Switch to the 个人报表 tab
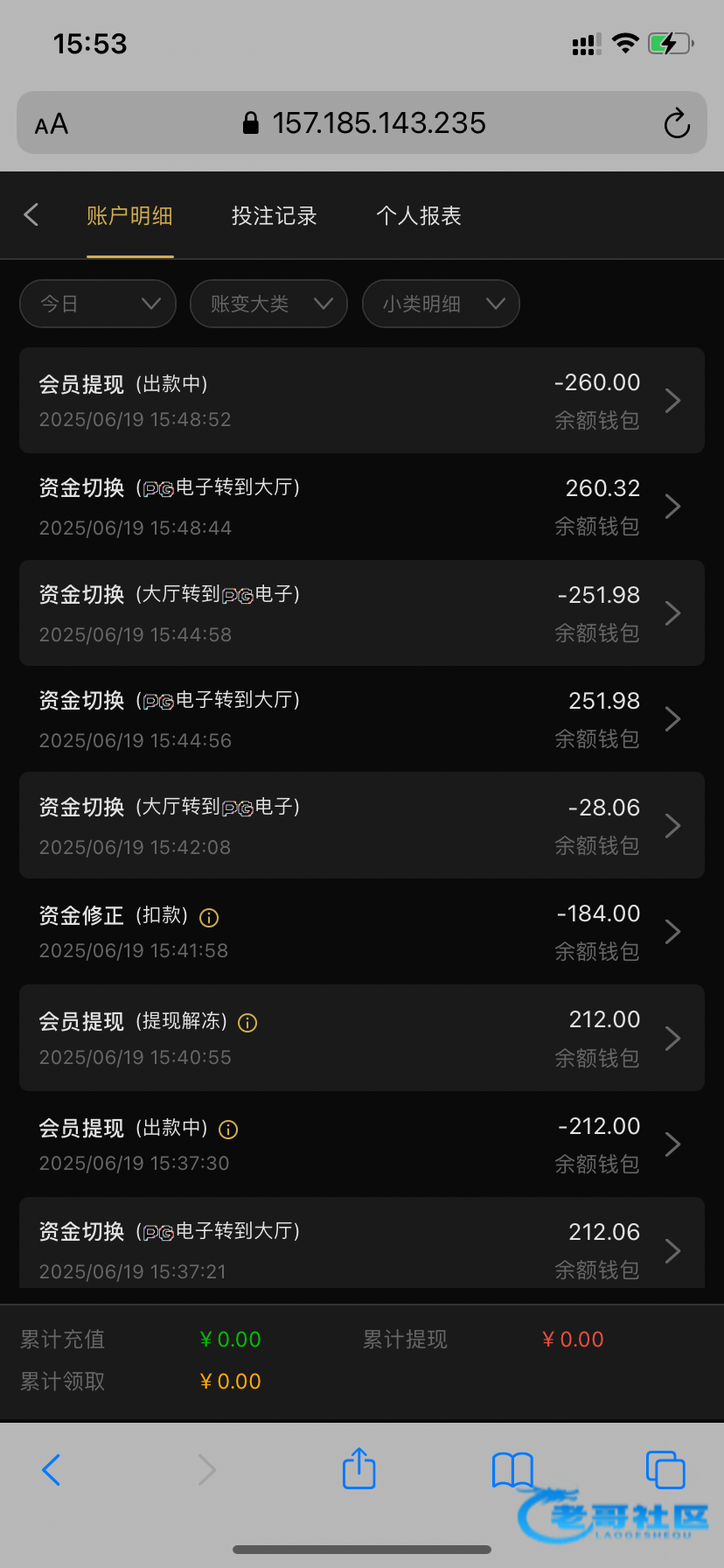 tap(419, 216)
